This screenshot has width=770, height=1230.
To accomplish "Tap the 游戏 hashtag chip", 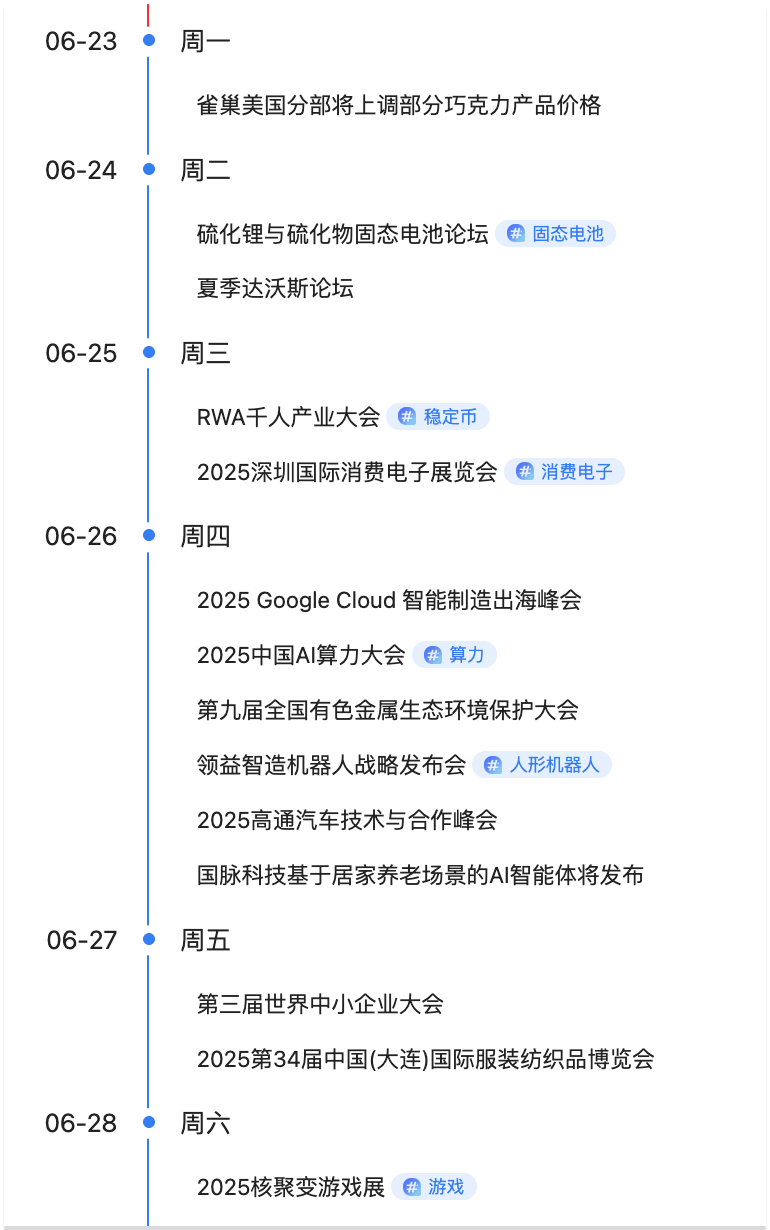I will 434,1187.
